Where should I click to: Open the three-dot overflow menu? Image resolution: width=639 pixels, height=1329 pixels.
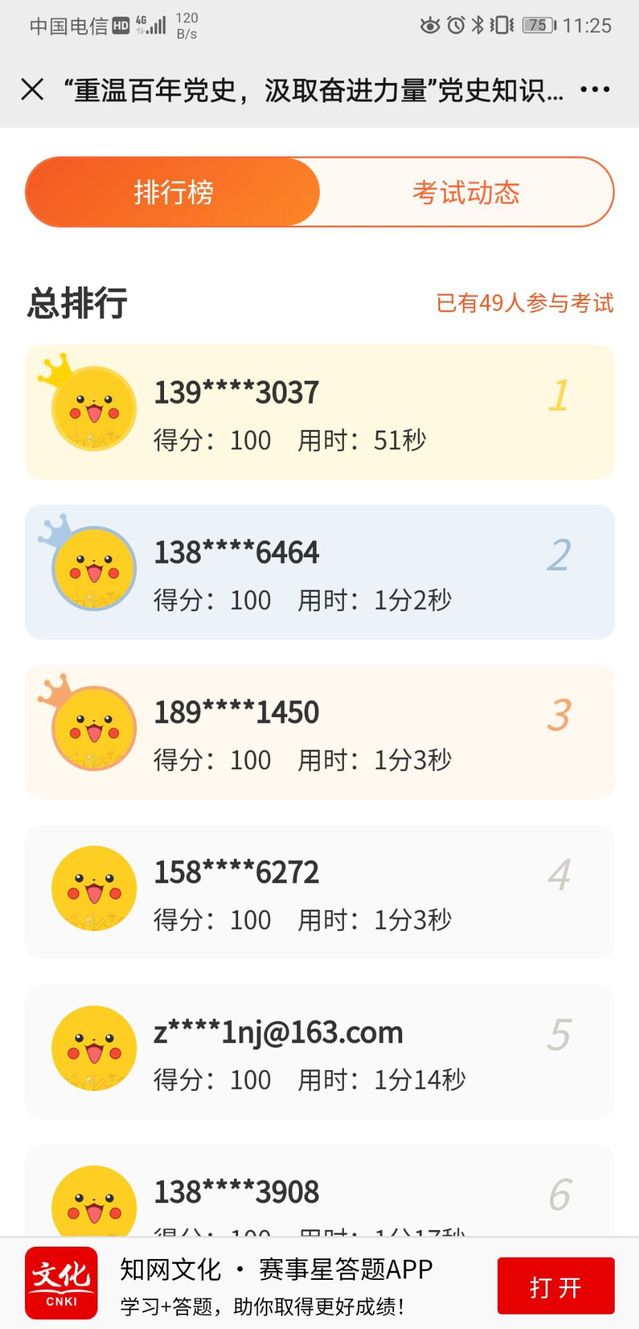tap(595, 90)
